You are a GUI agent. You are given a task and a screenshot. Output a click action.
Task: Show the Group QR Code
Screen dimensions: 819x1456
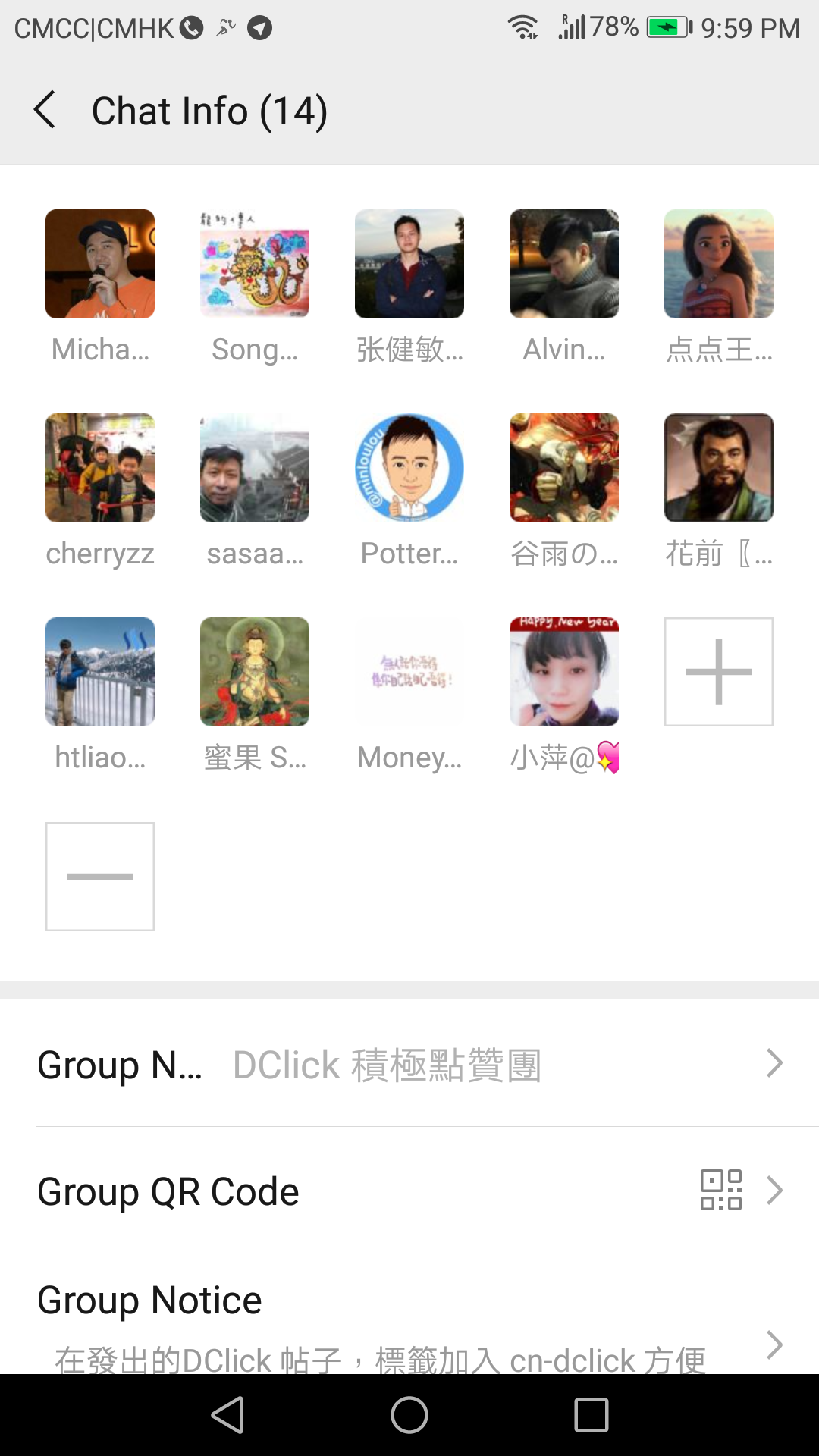click(x=409, y=1191)
